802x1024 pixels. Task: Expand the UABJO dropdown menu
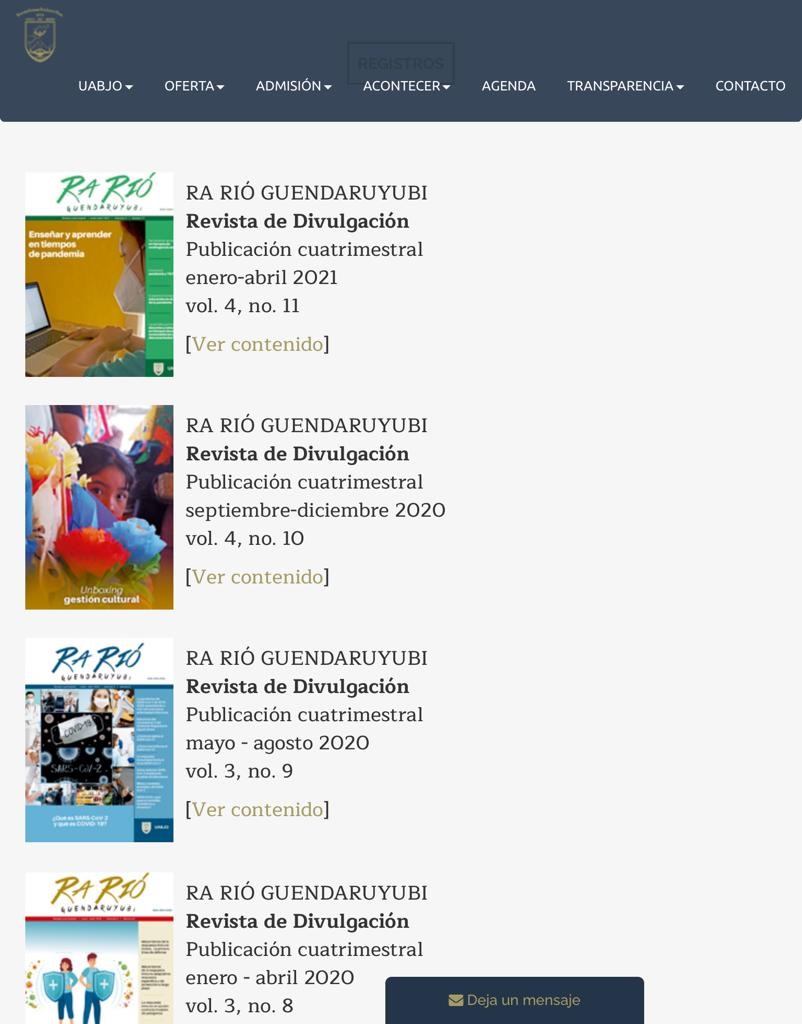click(x=105, y=86)
